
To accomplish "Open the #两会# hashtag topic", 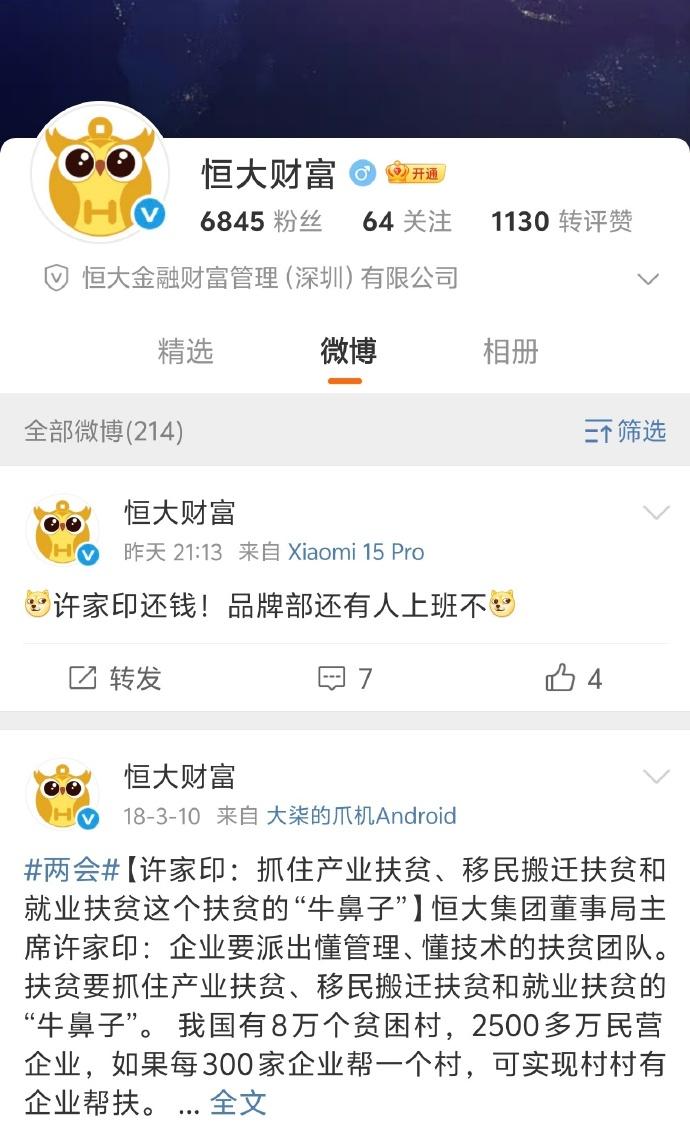I will point(72,869).
